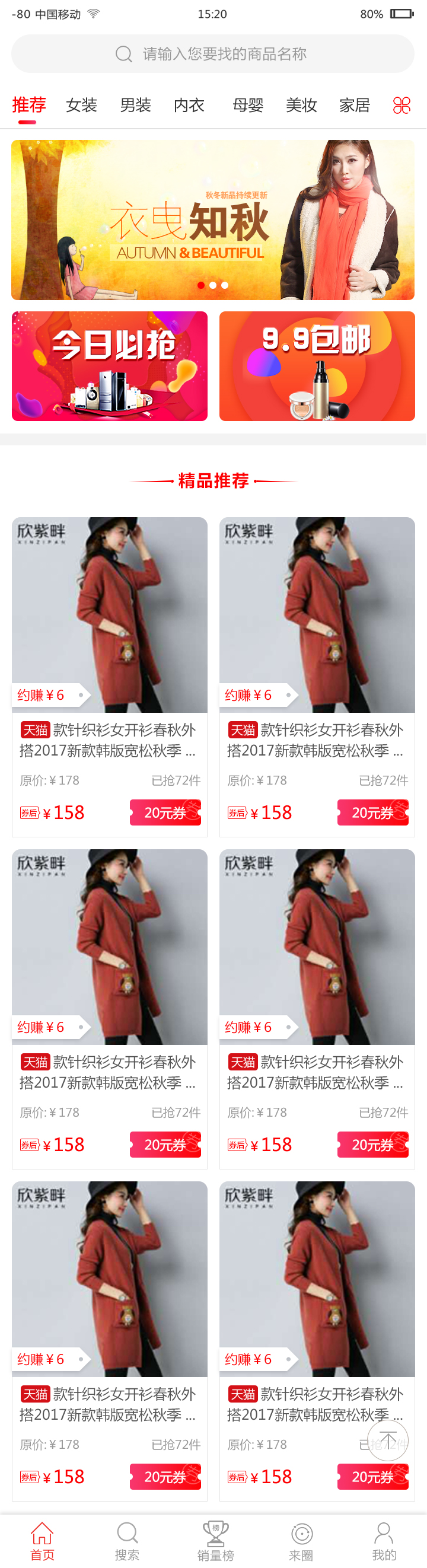Switch to the 搜索 bottom tab
The height and width of the screenshot is (1568, 427).
(x=127, y=1541)
